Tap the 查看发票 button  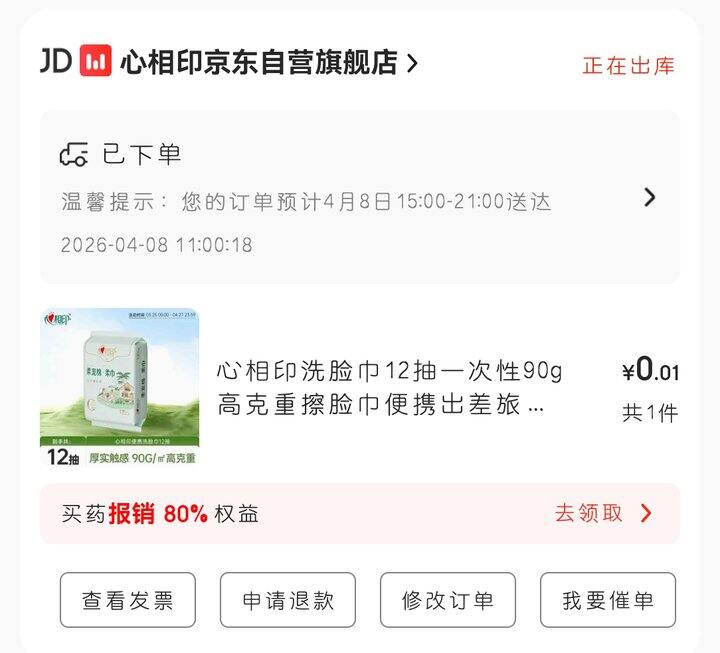(128, 600)
